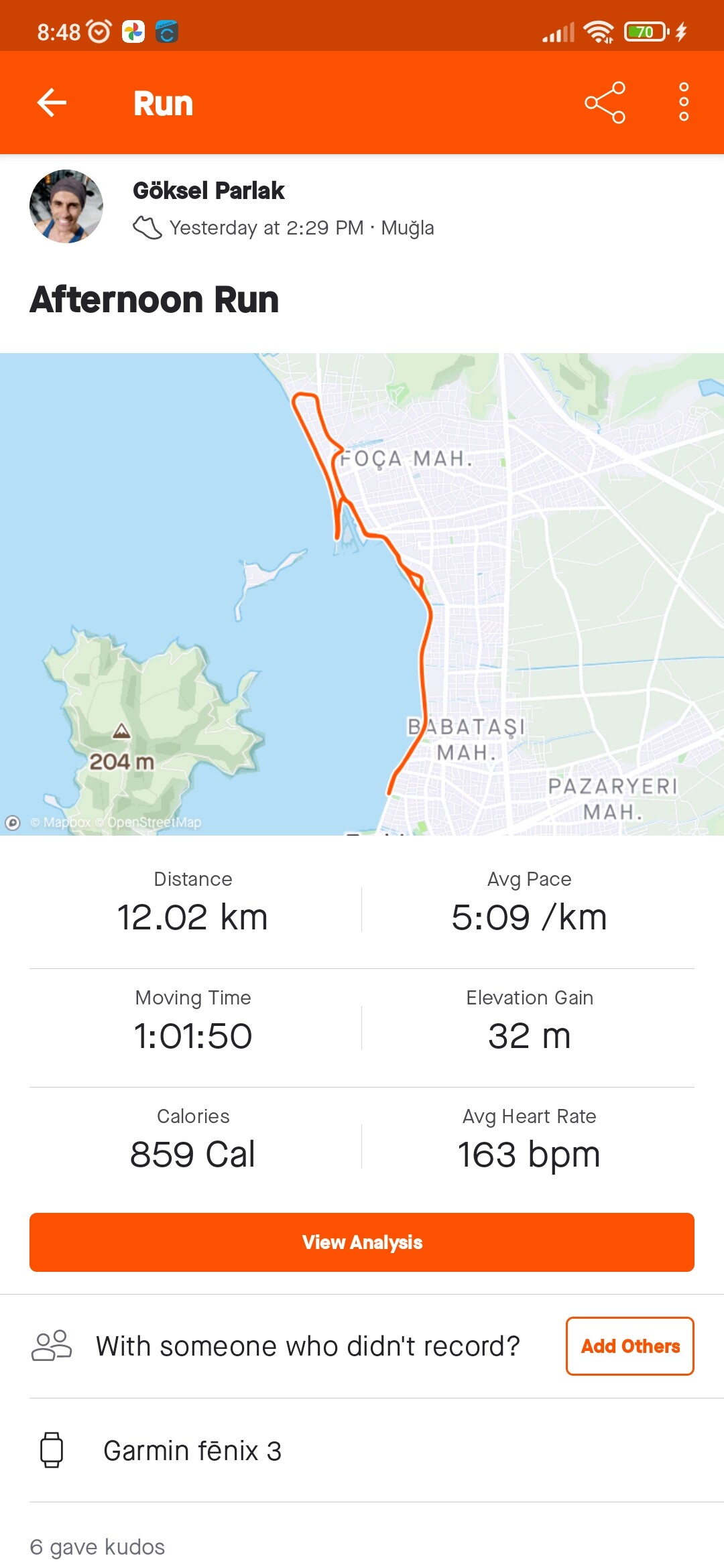
Task: View who gave kudos
Action: coord(98,1546)
